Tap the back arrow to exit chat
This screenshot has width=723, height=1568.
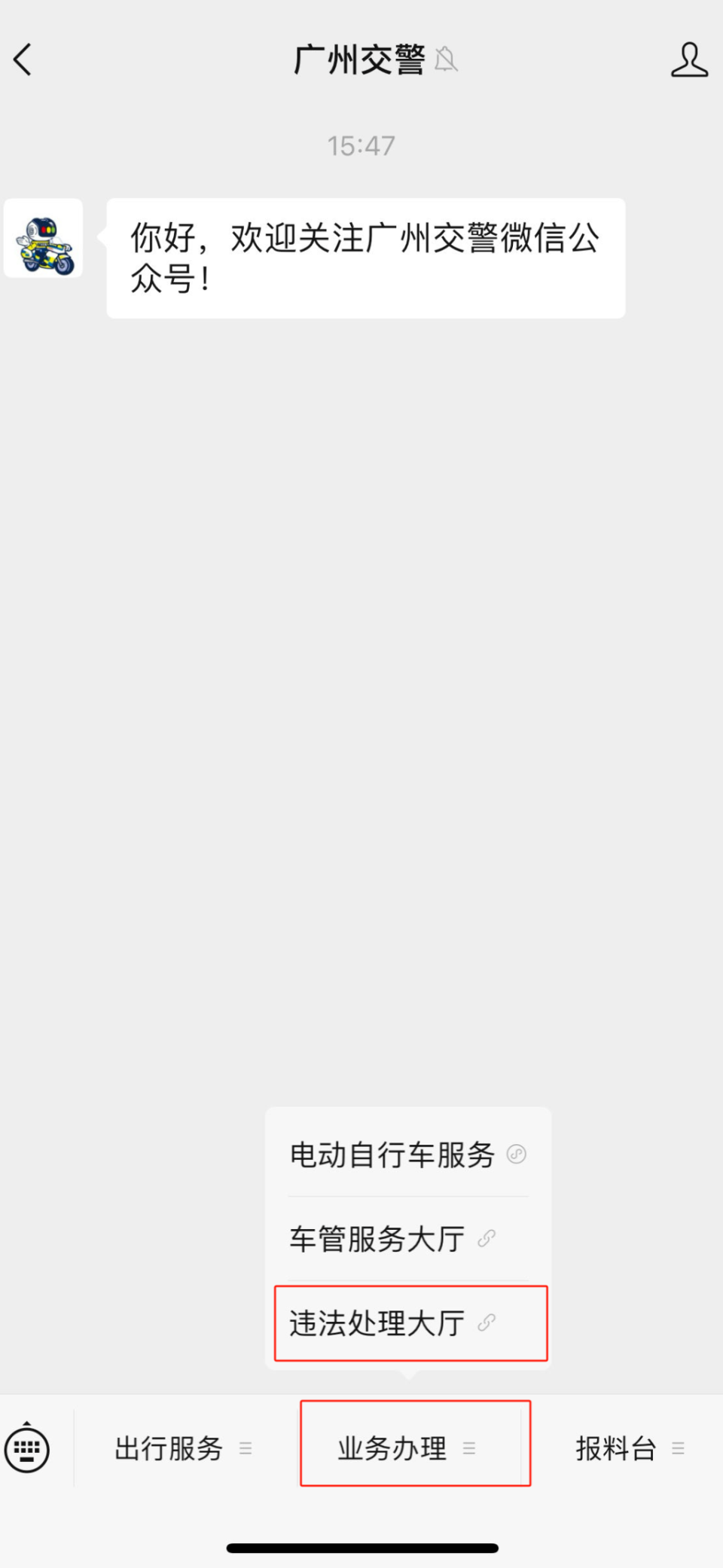tap(23, 59)
